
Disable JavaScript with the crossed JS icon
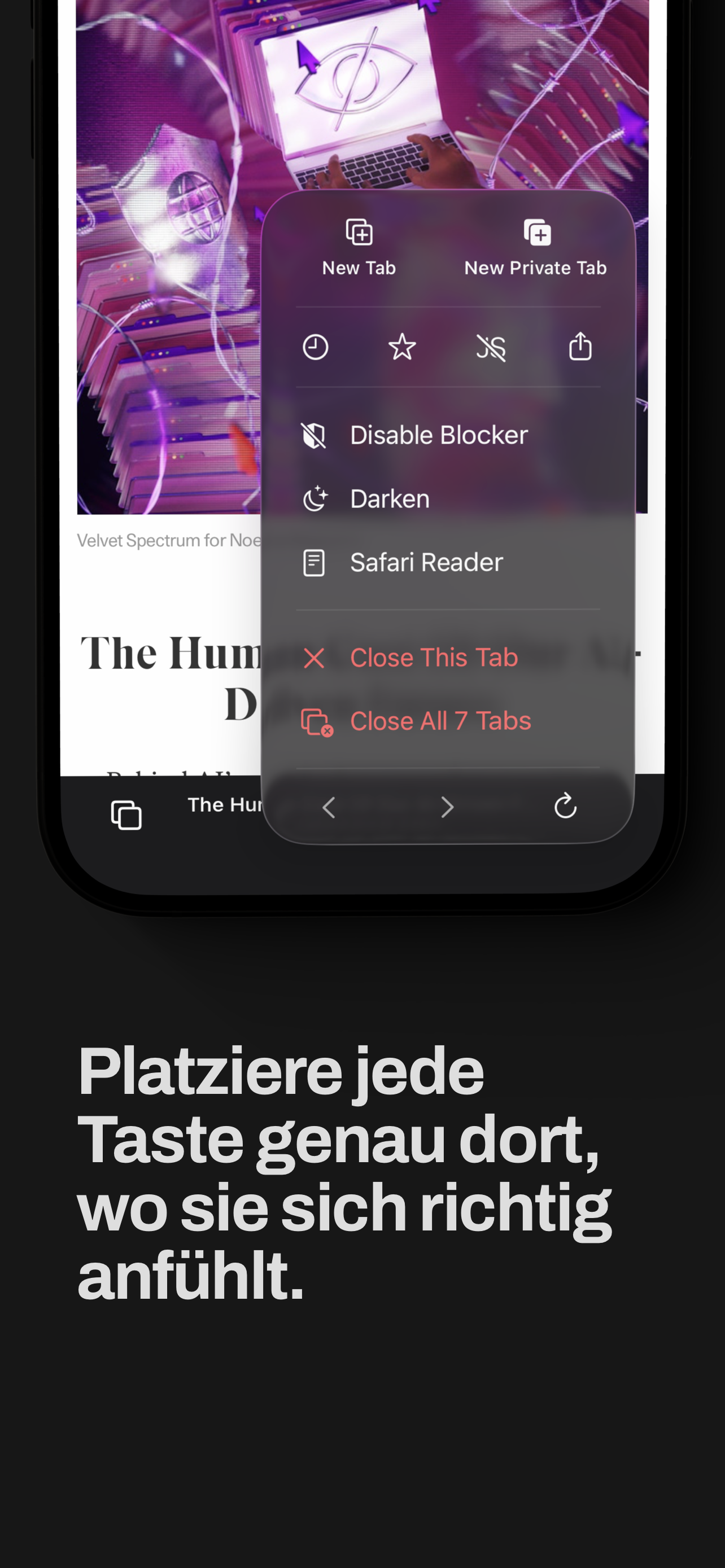click(x=492, y=347)
